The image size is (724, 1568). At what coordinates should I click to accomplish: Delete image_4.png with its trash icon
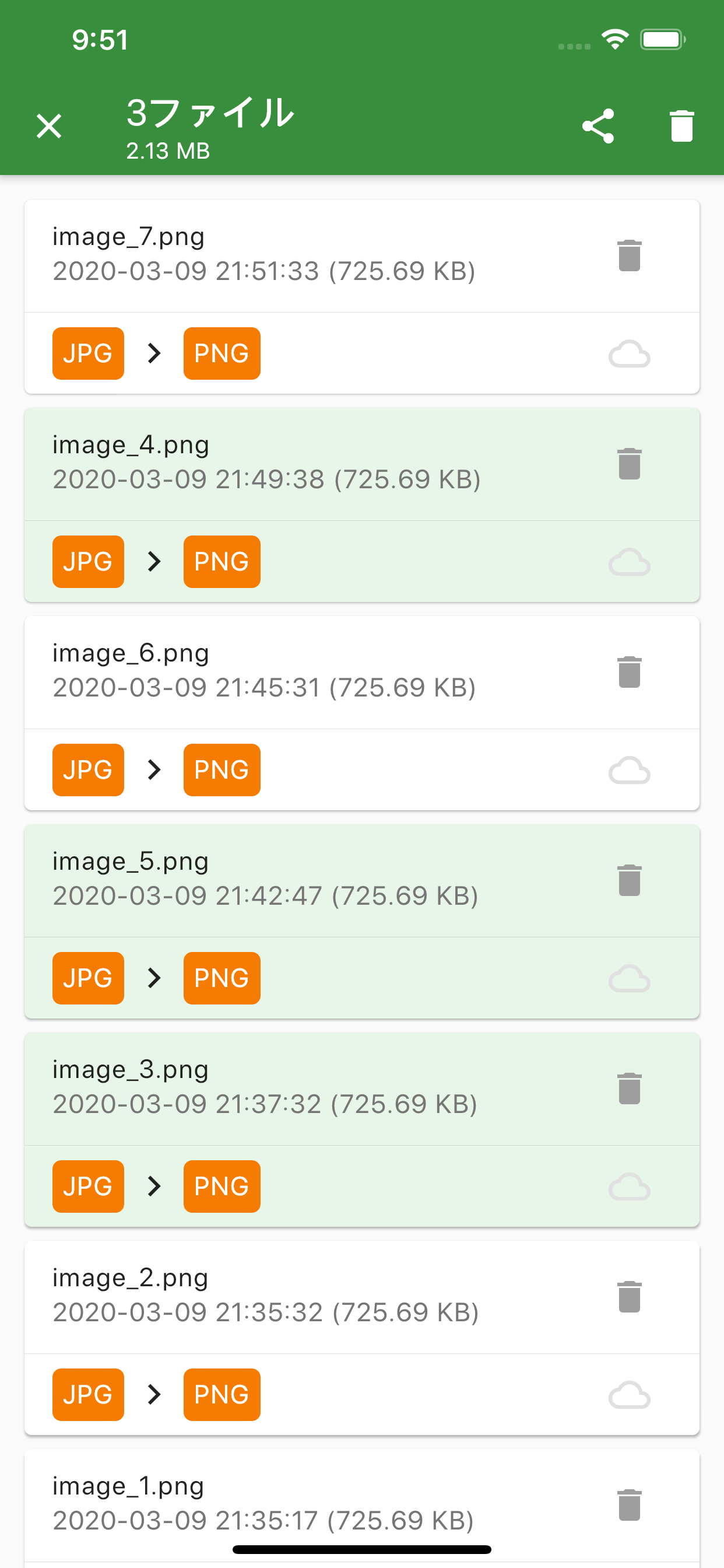[x=629, y=464]
